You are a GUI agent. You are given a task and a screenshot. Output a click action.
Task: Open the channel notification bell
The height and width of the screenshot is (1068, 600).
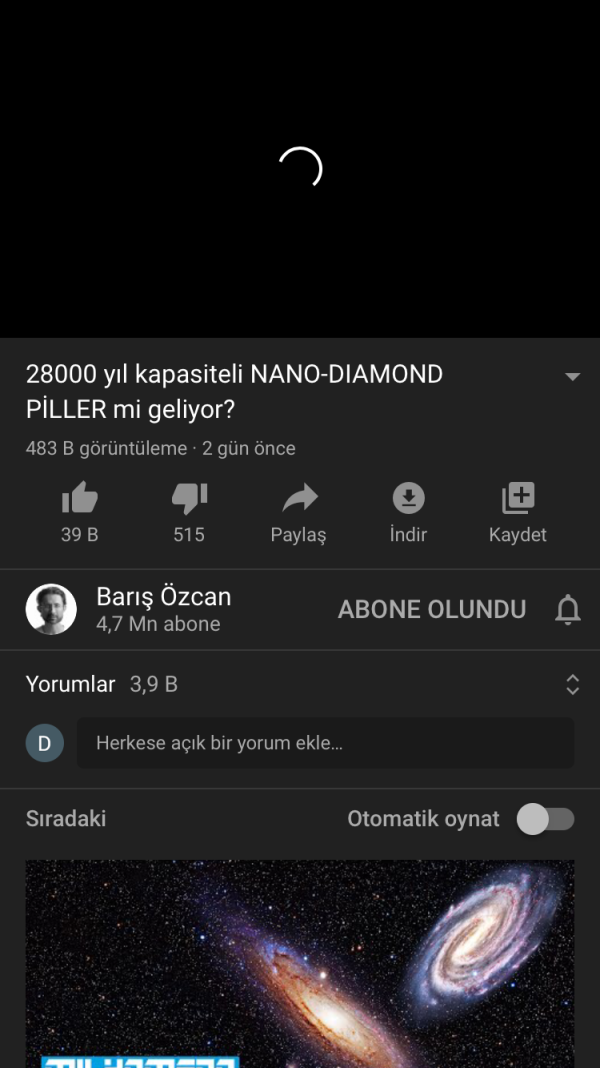pos(567,609)
